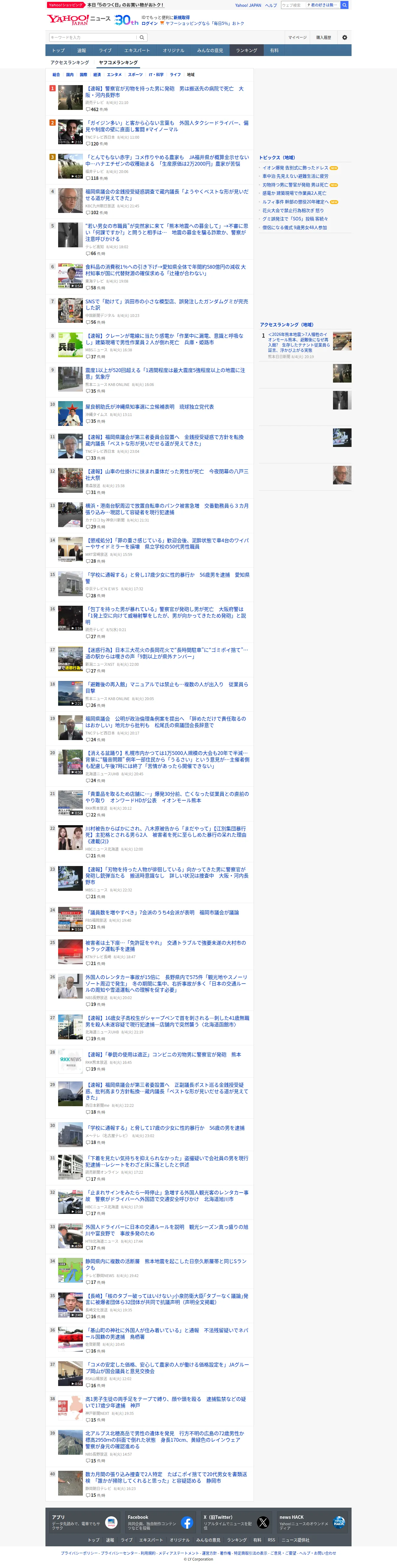Open the Yahoo! JAPAN top link
This screenshot has width=397, height=1568.
point(248,5)
